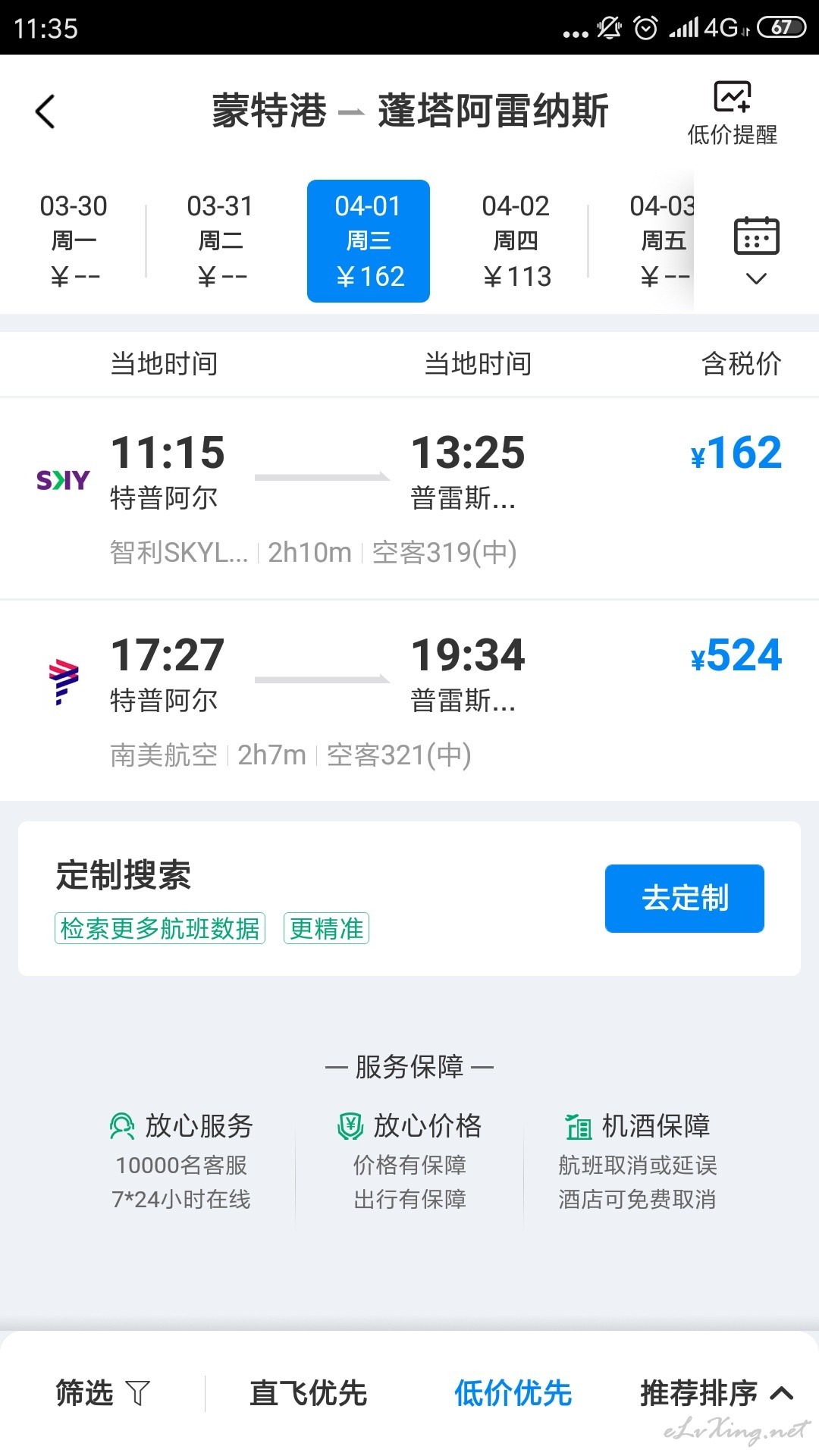Open the 11:15 SKY flight for ¥162
Image resolution: width=819 pixels, height=1456 pixels.
pyautogui.click(x=409, y=498)
